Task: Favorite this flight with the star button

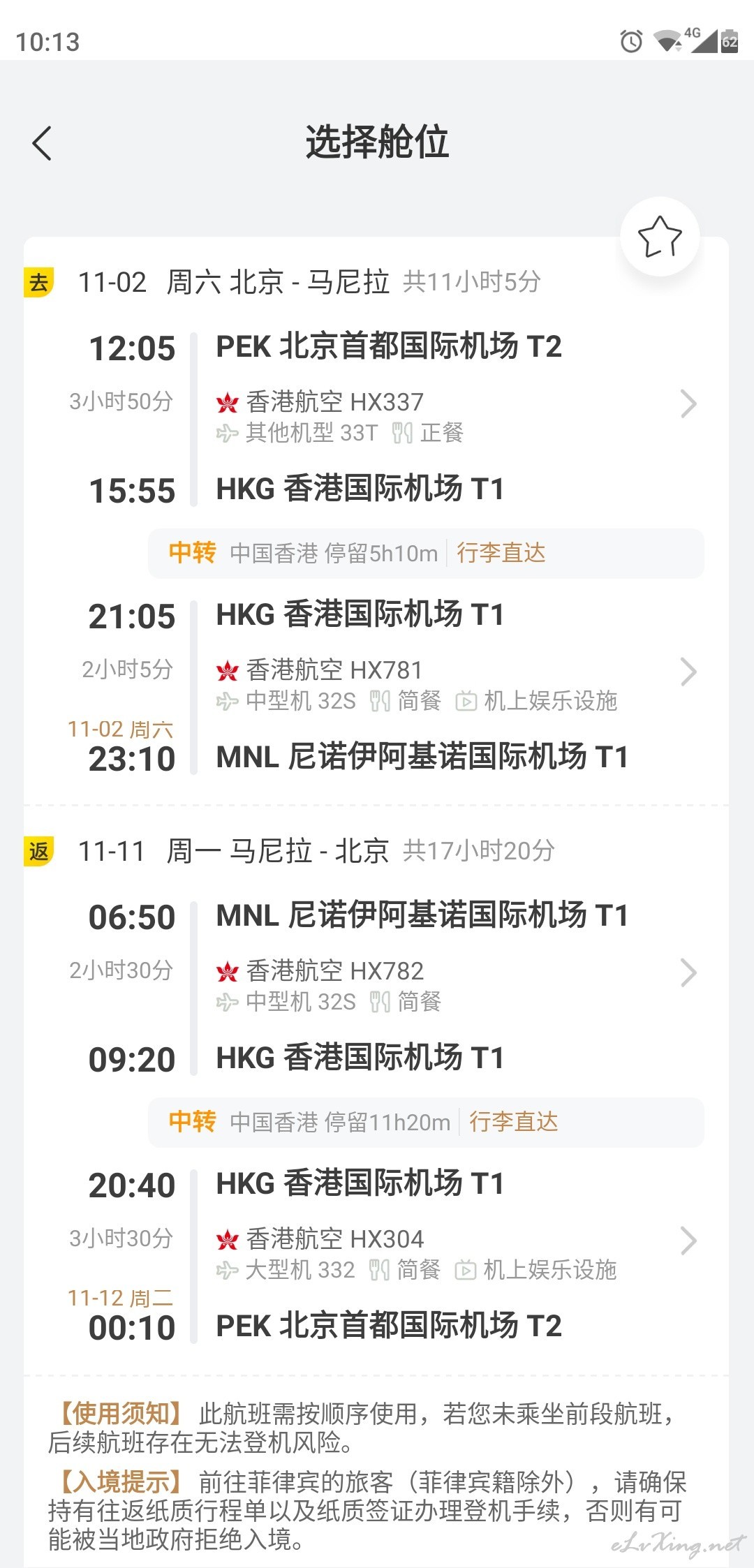Action: click(660, 237)
